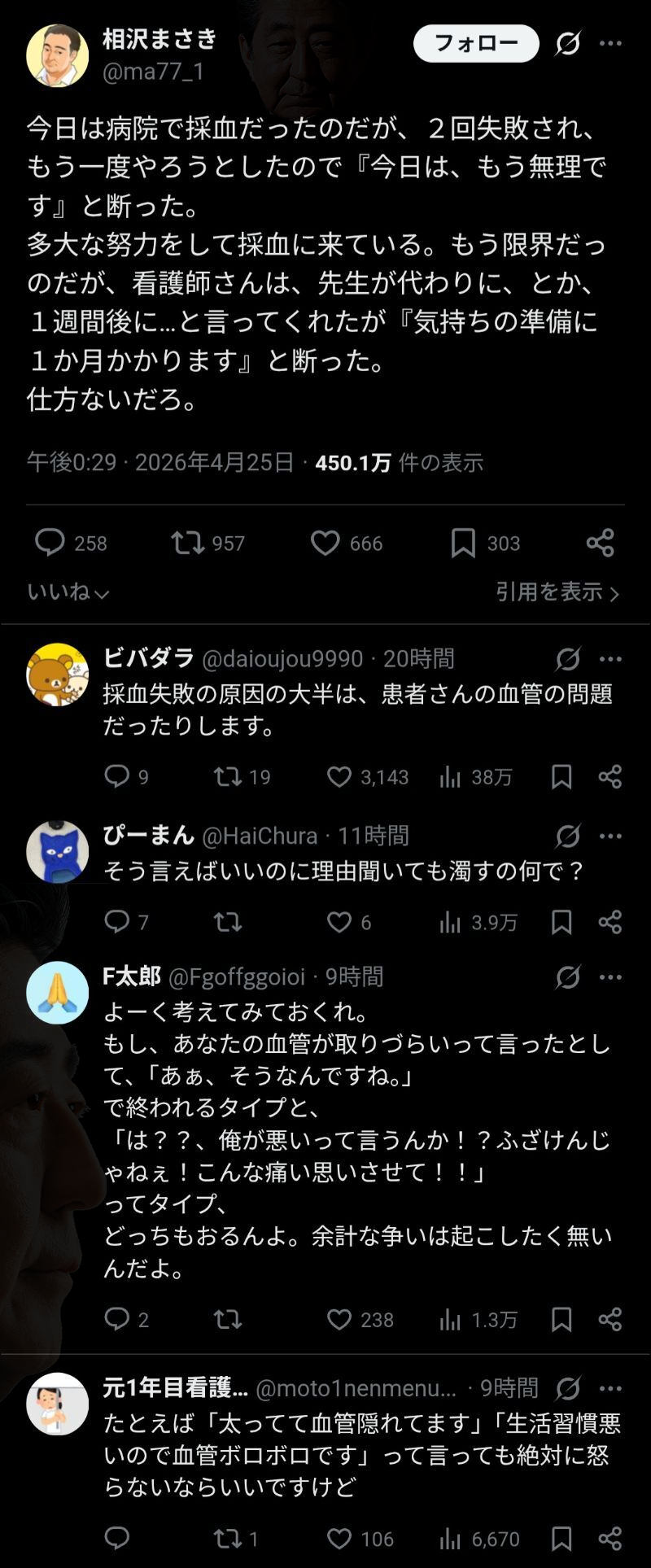Bookmark the main post with 303 bookmarks
651x1568 pixels.
coord(463,543)
